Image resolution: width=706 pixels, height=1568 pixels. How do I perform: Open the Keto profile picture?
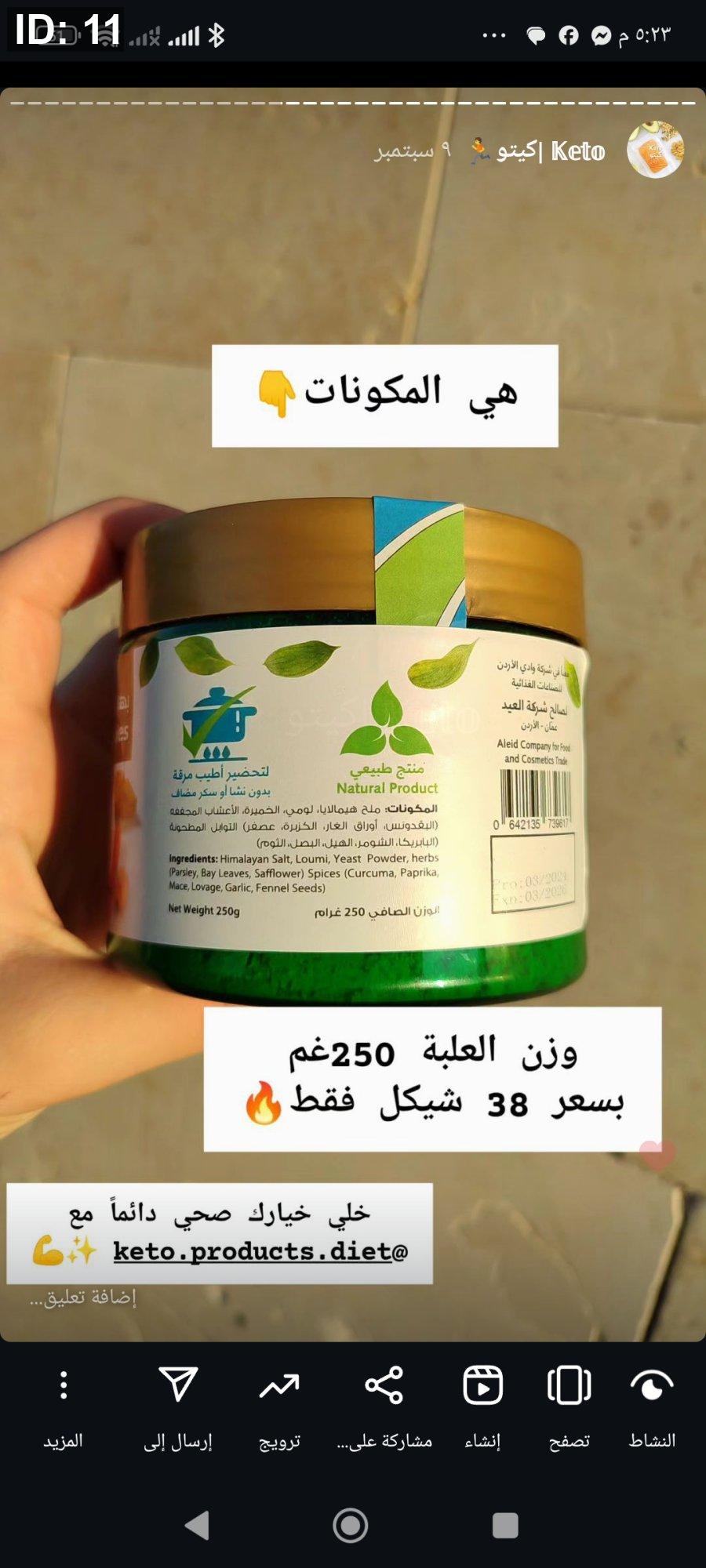pos(655,150)
